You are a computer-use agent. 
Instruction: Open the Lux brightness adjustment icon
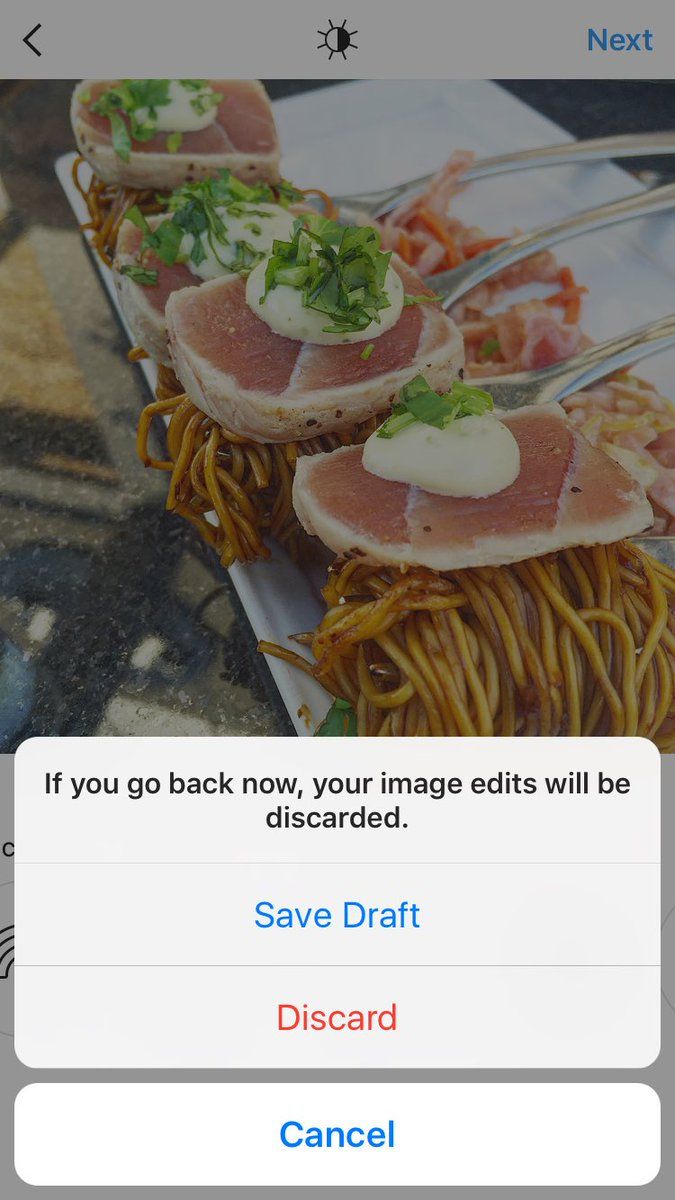[x=337, y=40]
